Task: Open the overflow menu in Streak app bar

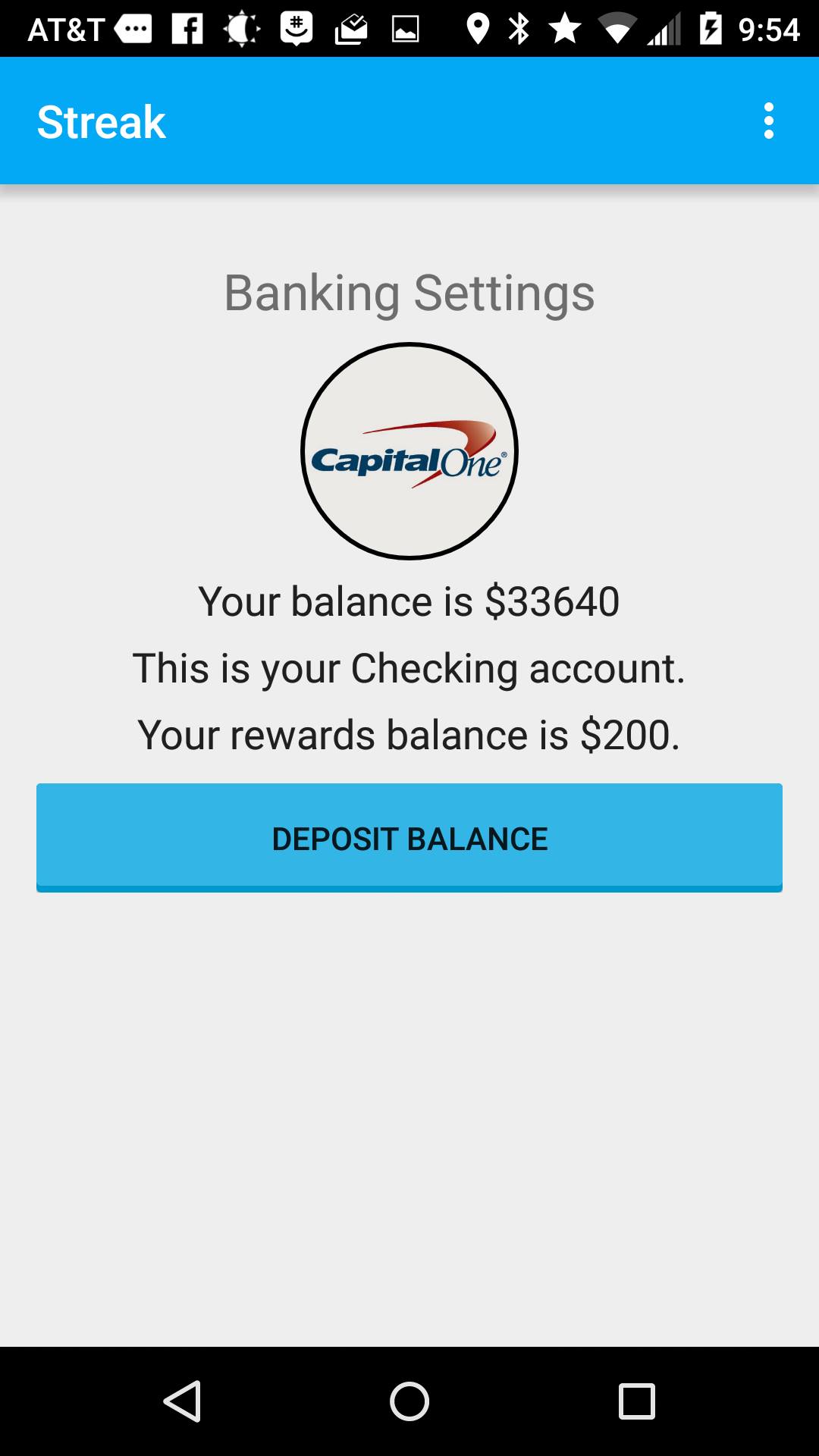Action: [x=769, y=121]
